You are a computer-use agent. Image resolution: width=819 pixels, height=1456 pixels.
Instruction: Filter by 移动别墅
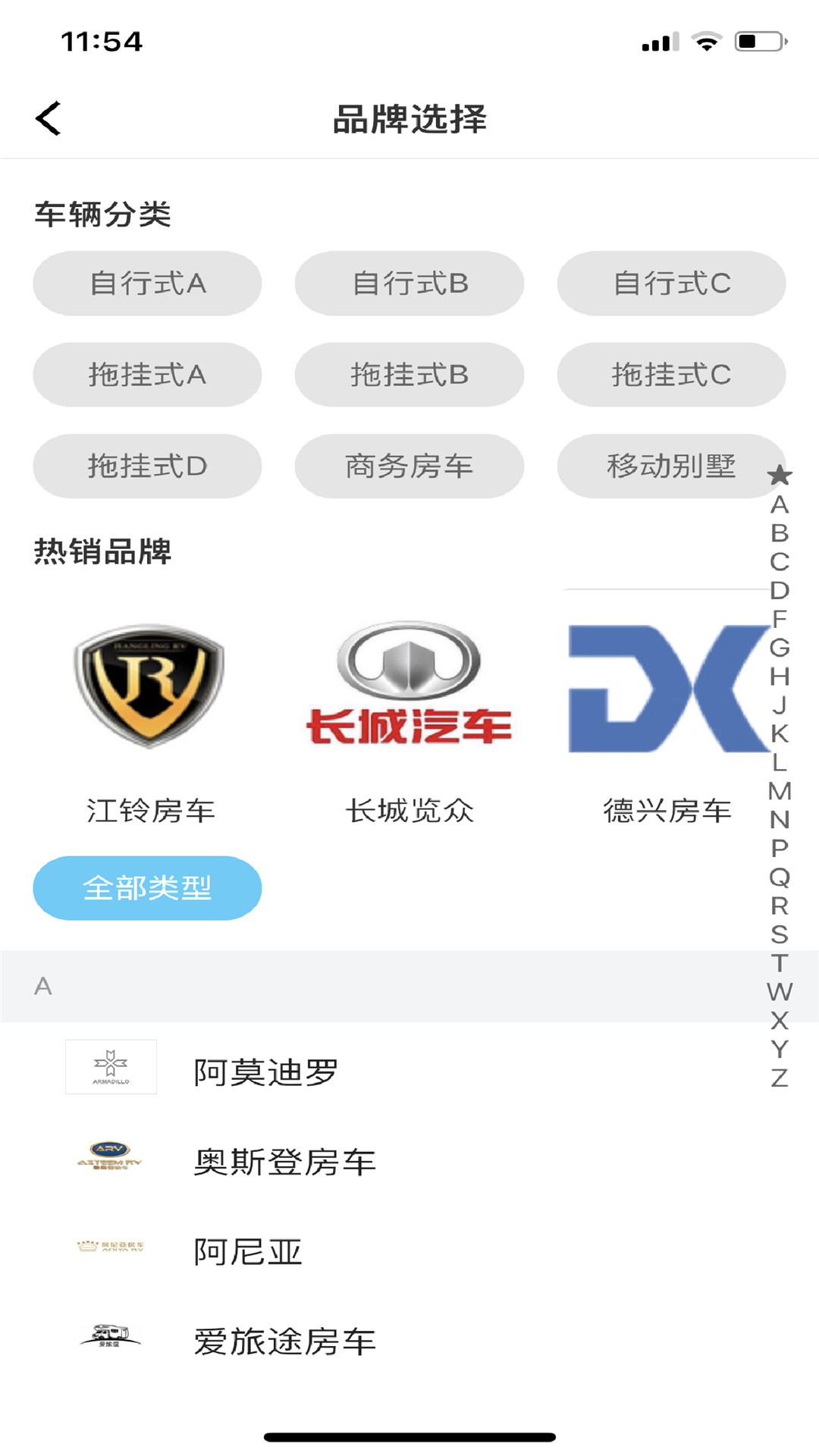(671, 466)
